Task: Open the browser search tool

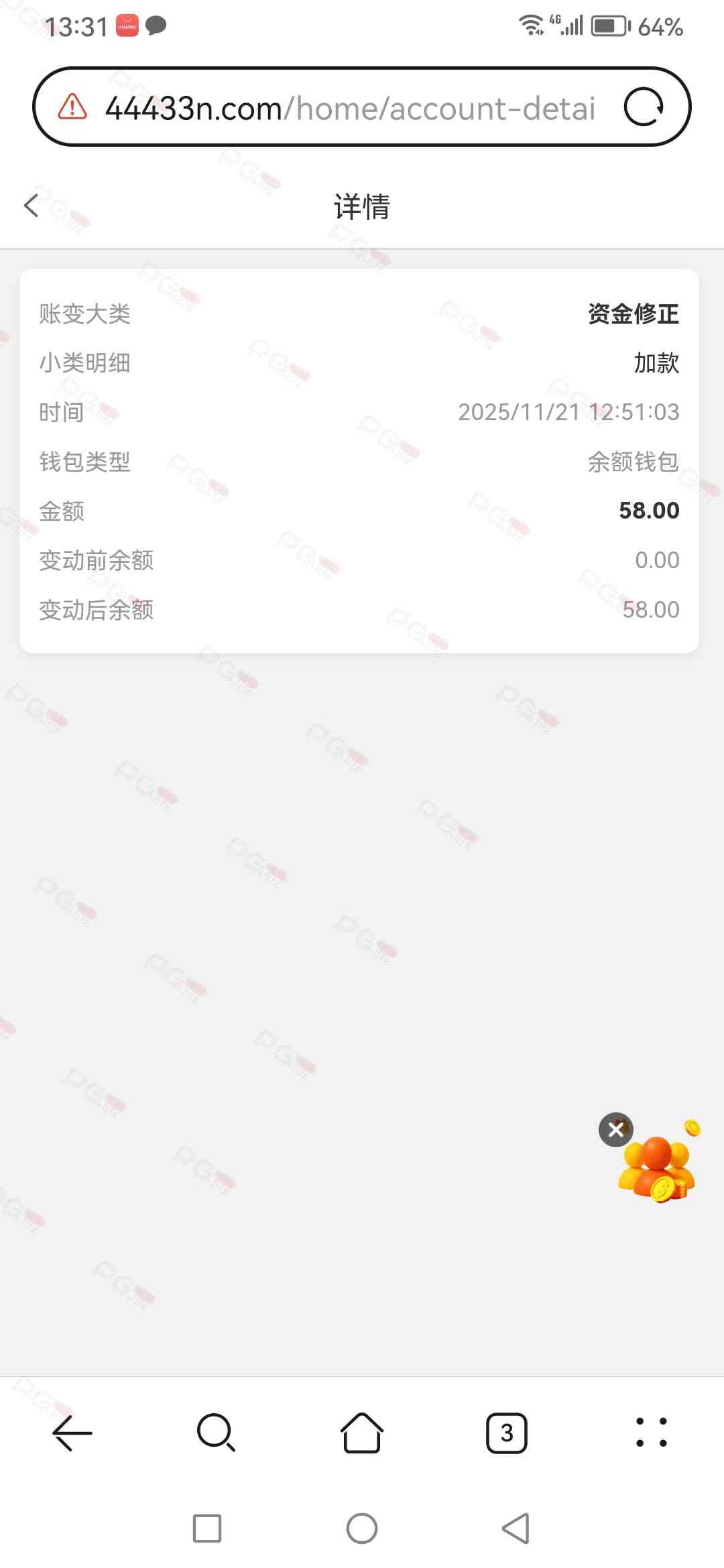Action: click(x=216, y=1433)
